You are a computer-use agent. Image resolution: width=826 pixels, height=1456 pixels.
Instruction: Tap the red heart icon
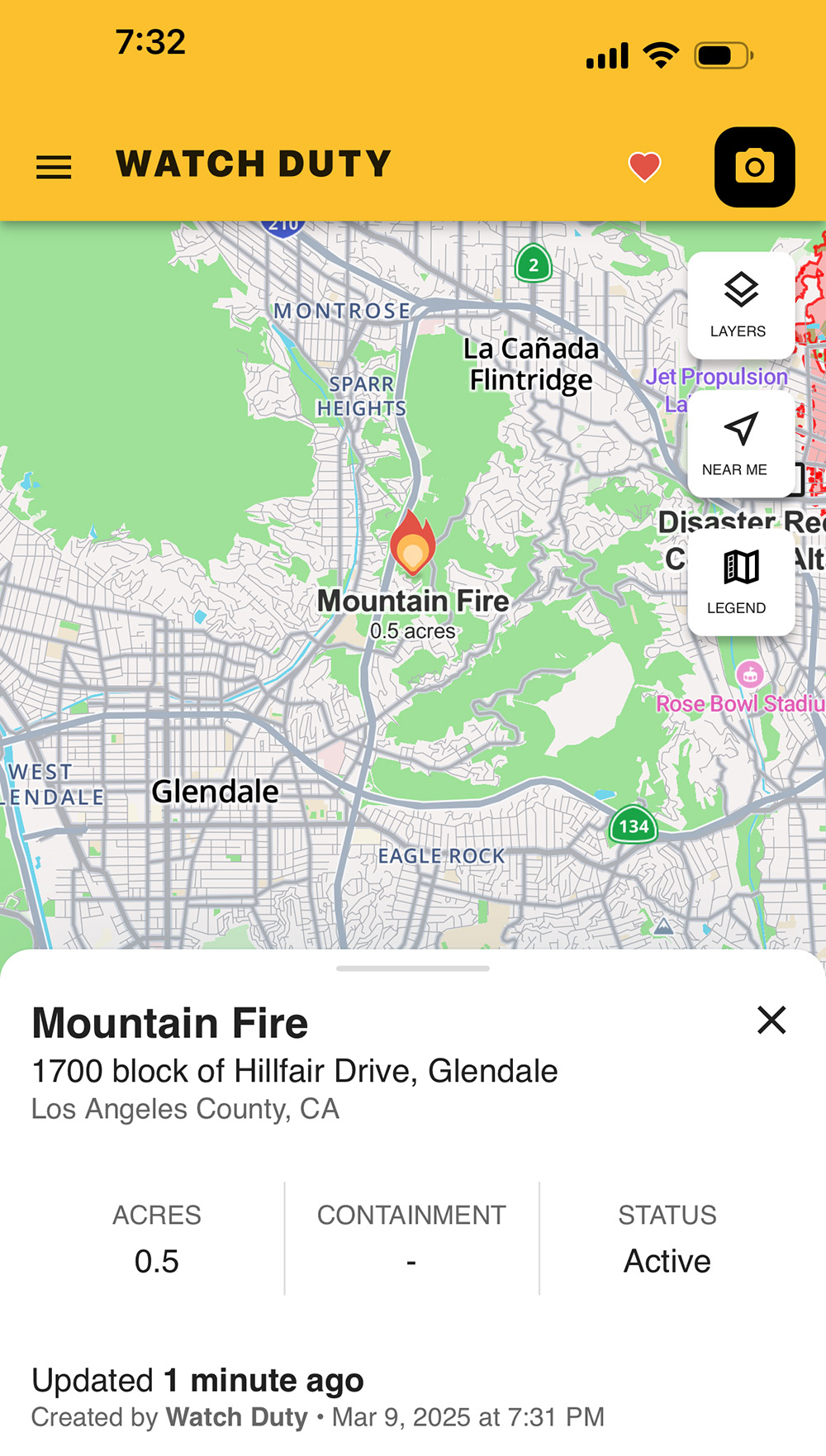click(644, 166)
